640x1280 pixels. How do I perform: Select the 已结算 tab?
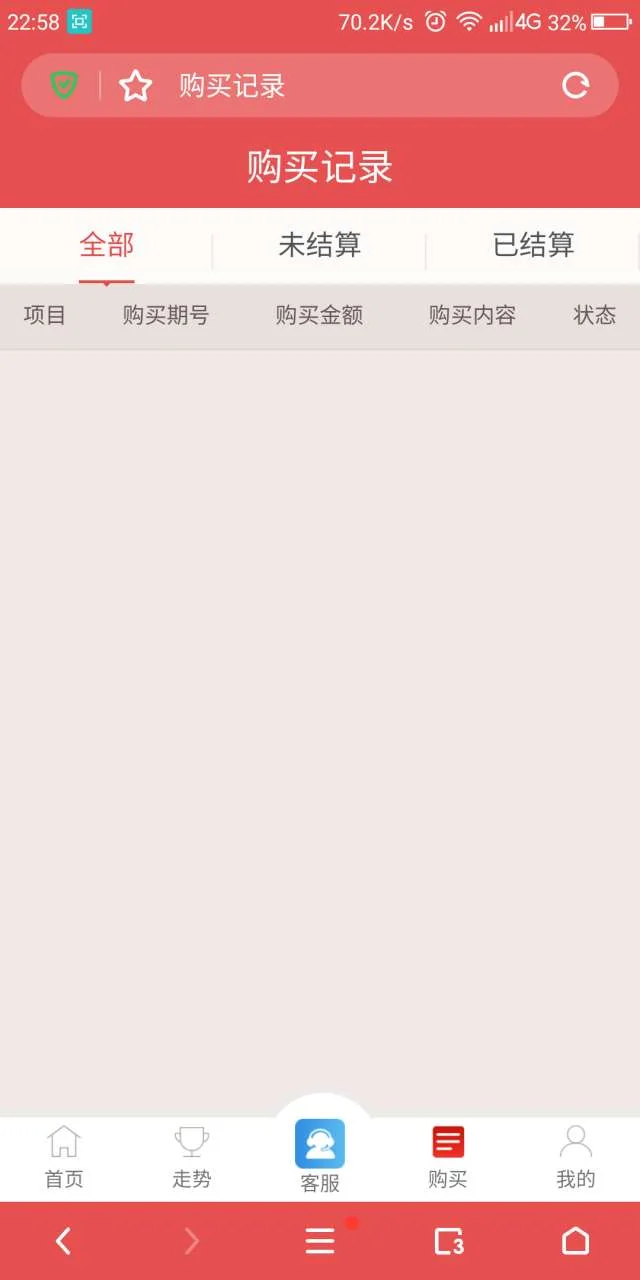pos(533,245)
